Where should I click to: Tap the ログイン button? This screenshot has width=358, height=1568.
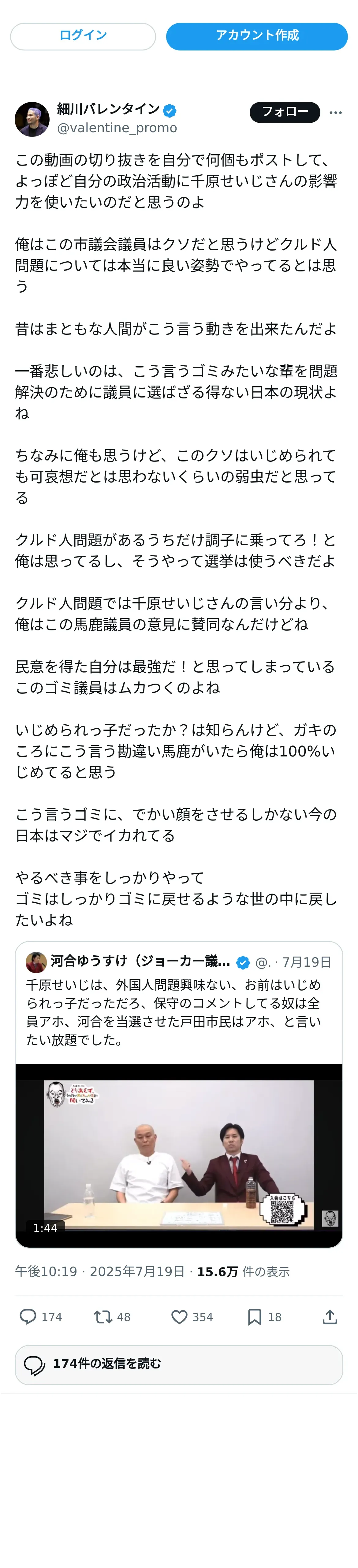(x=83, y=36)
